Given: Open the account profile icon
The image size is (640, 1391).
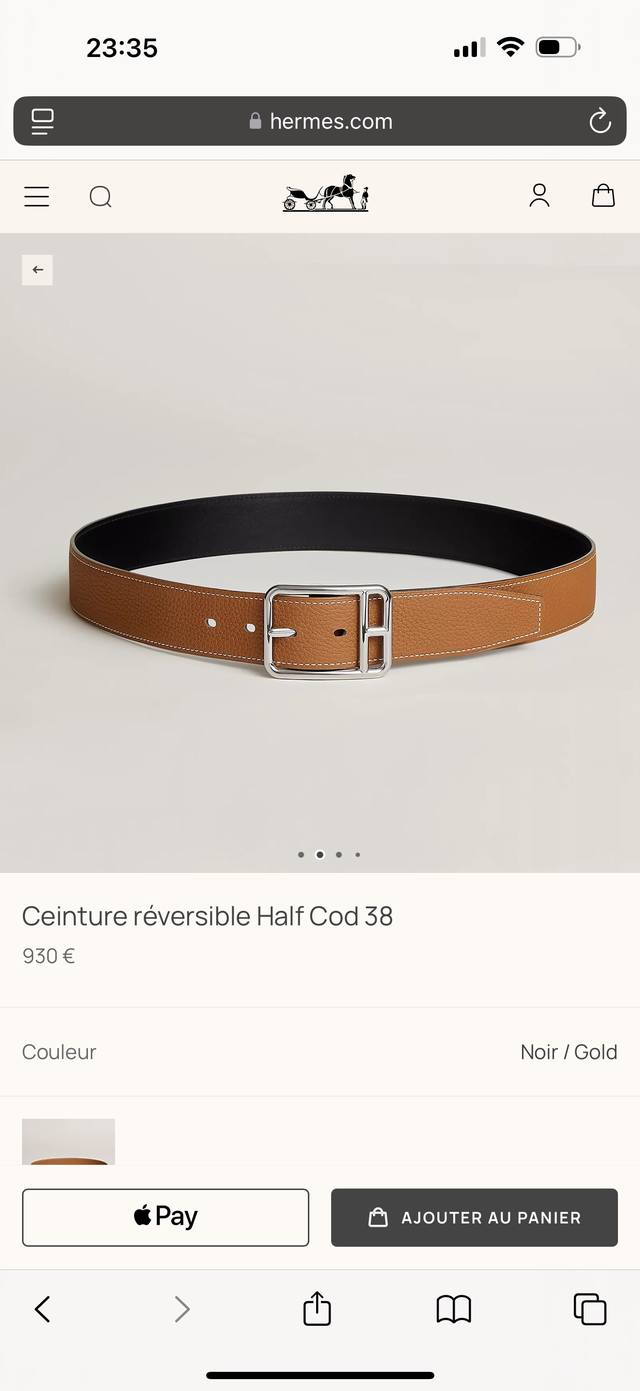Looking at the screenshot, I should pyautogui.click(x=539, y=196).
